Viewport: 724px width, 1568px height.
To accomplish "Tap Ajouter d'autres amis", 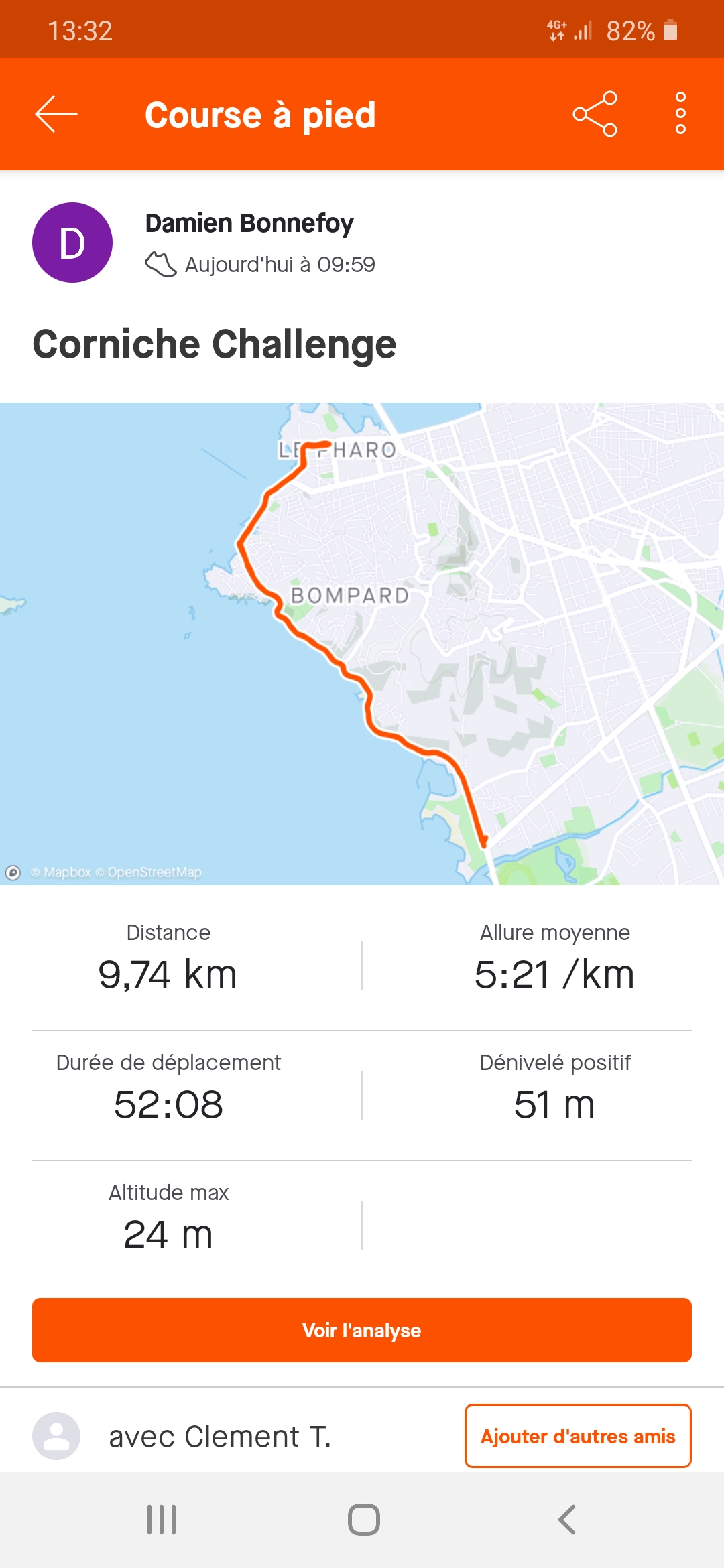I will point(578,1436).
